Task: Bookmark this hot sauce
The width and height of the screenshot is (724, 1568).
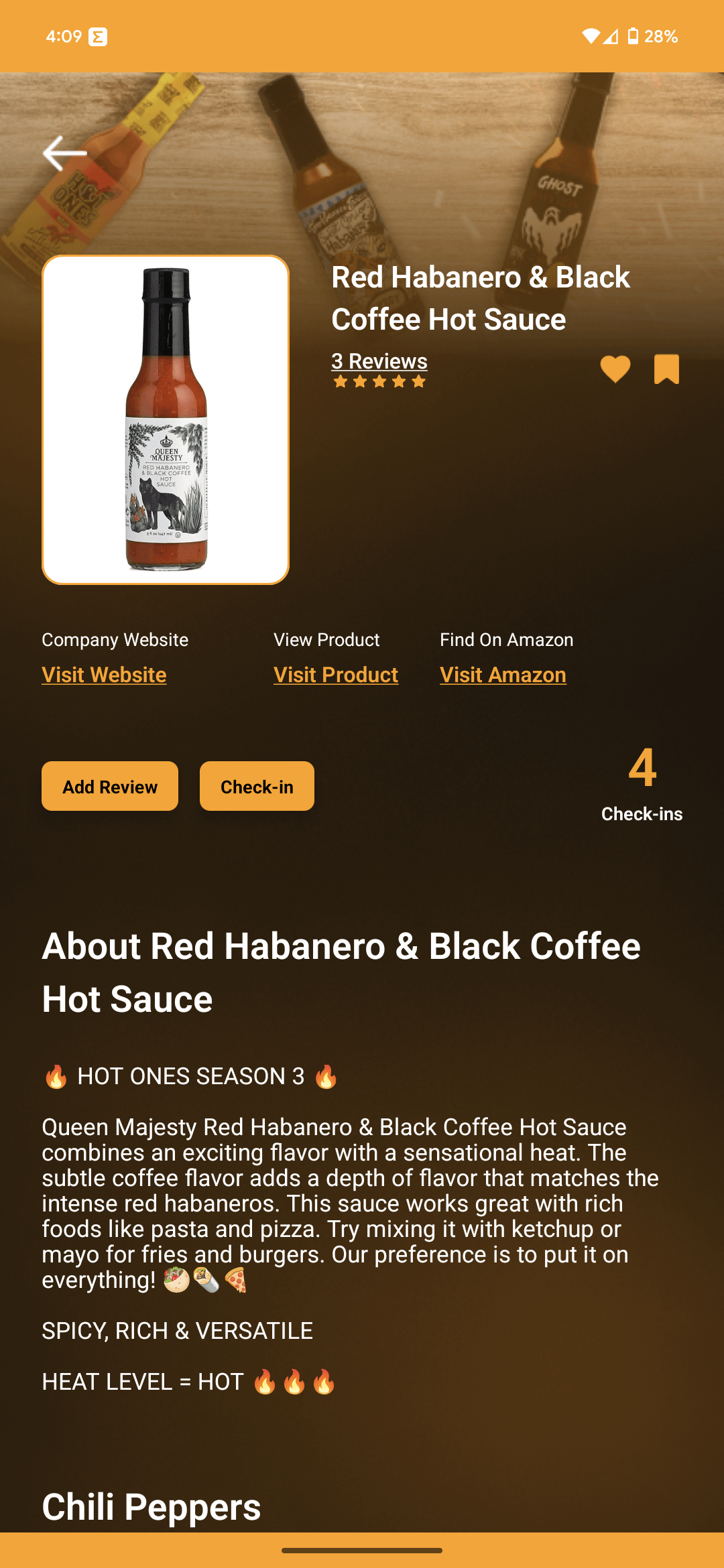Action: click(x=666, y=369)
